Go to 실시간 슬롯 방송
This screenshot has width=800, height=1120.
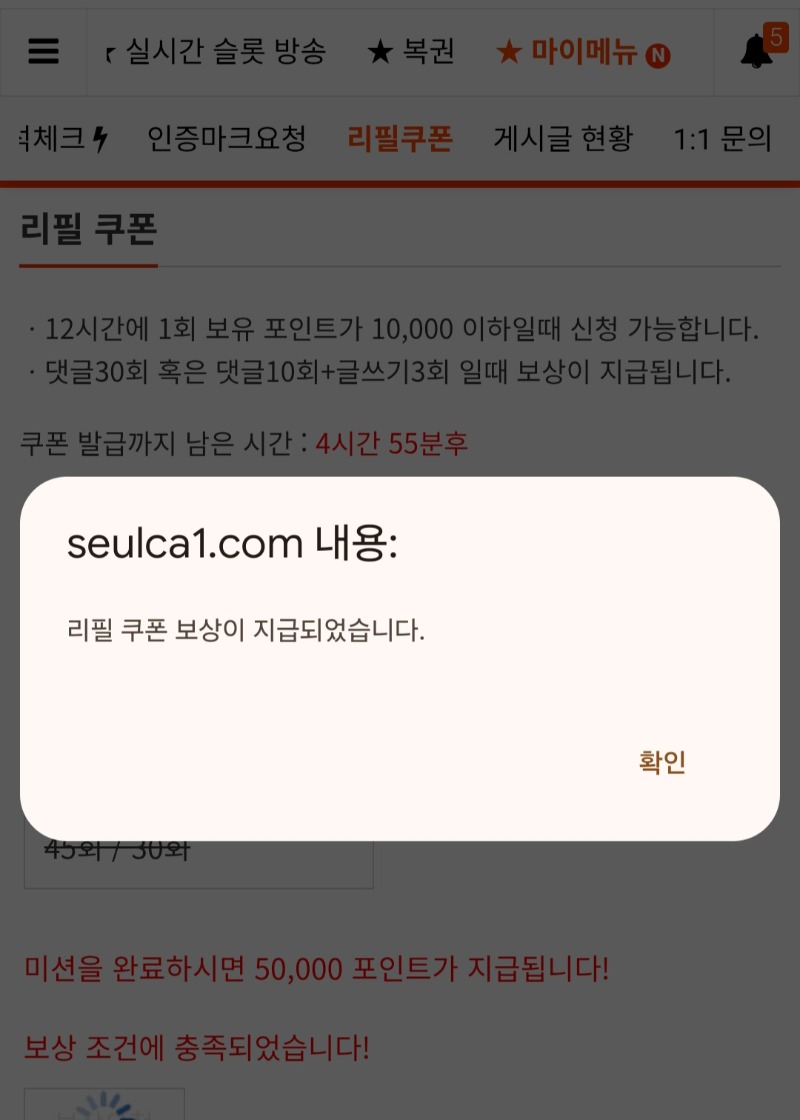coord(225,52)
